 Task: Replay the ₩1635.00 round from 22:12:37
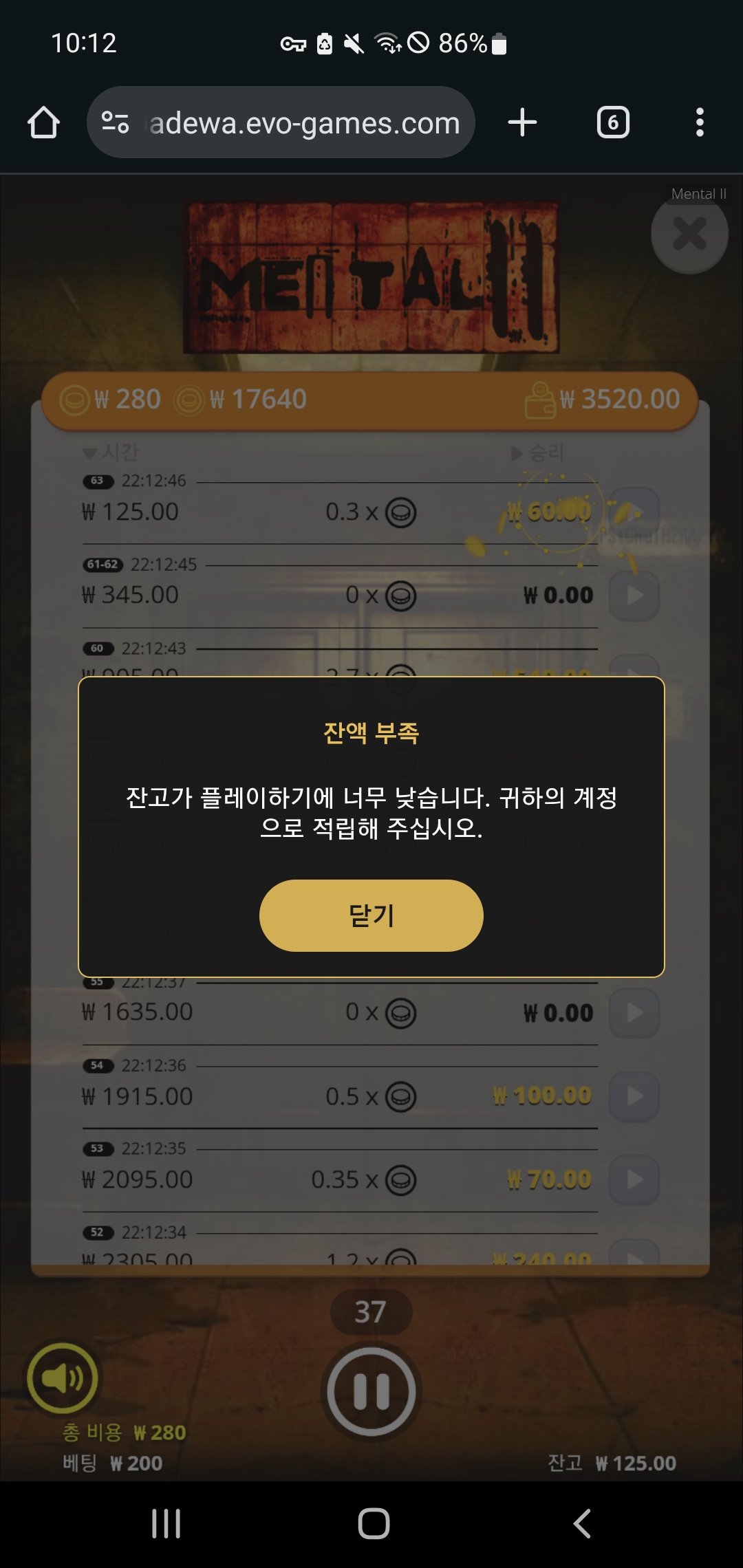pyautogui.click(x=634, y=1013)
